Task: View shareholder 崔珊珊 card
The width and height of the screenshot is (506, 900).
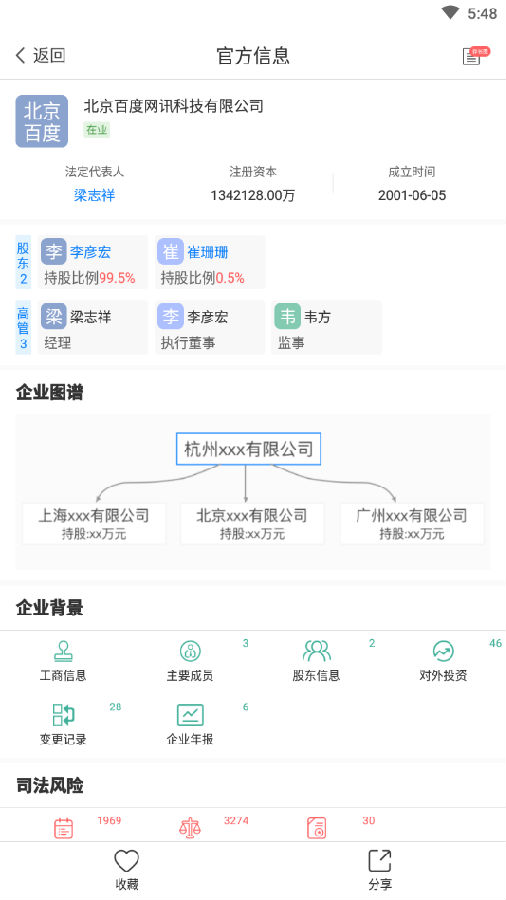Action: 210,262
